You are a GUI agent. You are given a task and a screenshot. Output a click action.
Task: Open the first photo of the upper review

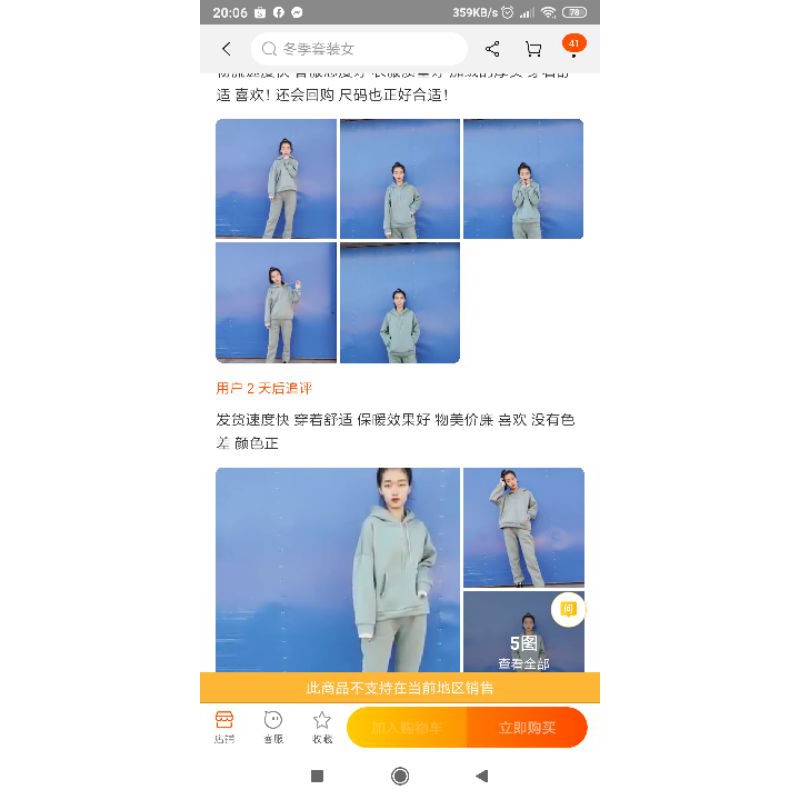tap(276, 179)
